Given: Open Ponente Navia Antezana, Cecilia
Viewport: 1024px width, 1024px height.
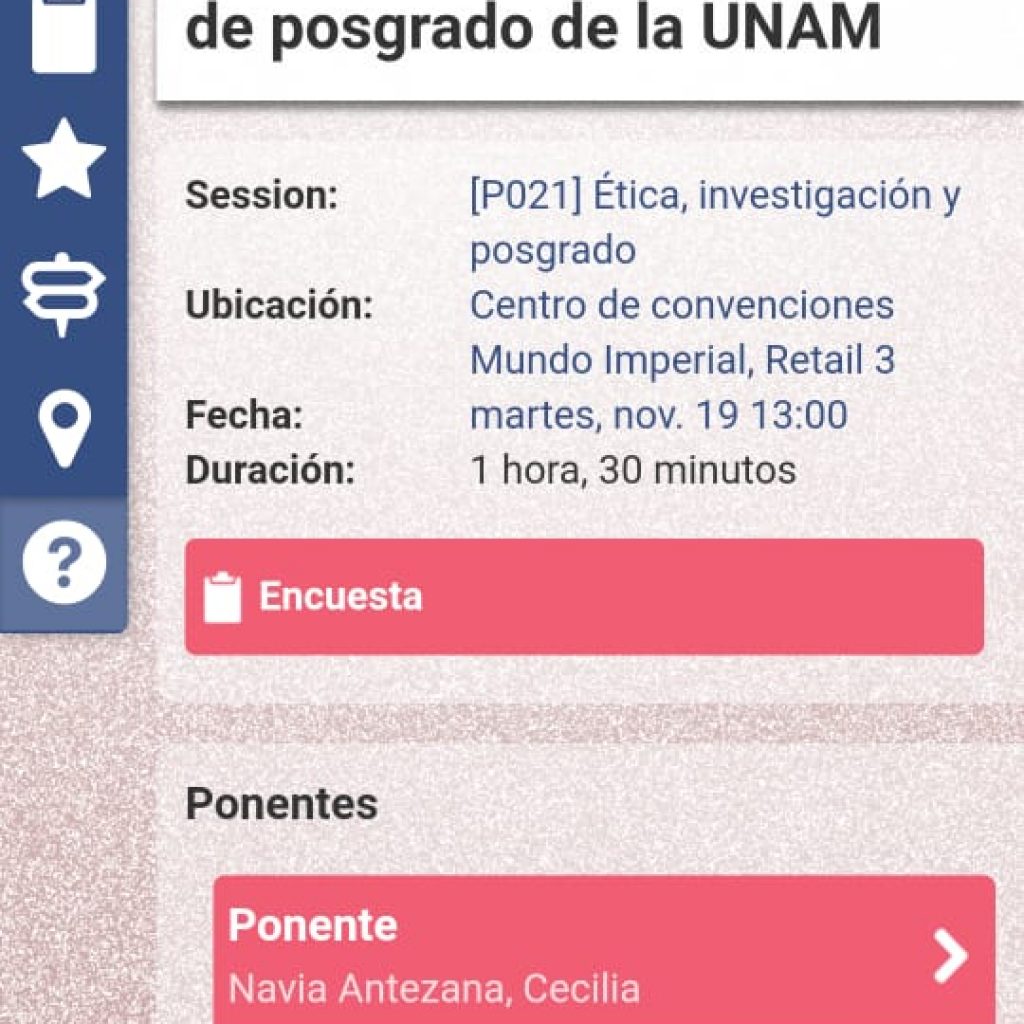Looking at the screenshot, I should pyautogui.click(x=604, y=955).
